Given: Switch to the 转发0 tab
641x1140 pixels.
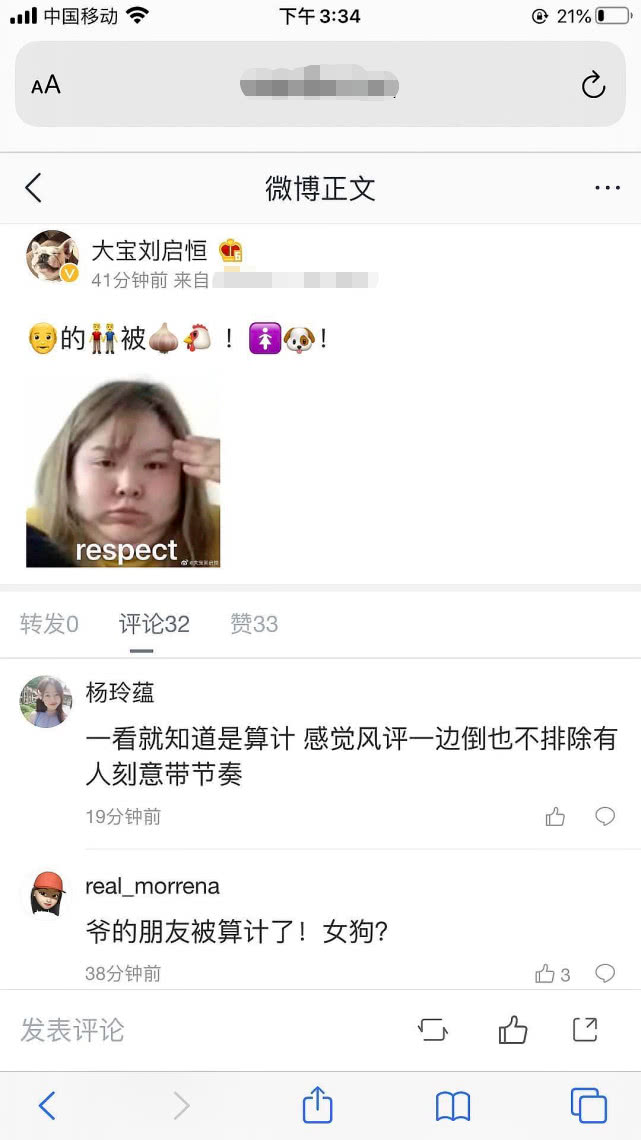Looking at the screenshot, I should point(49,624).
